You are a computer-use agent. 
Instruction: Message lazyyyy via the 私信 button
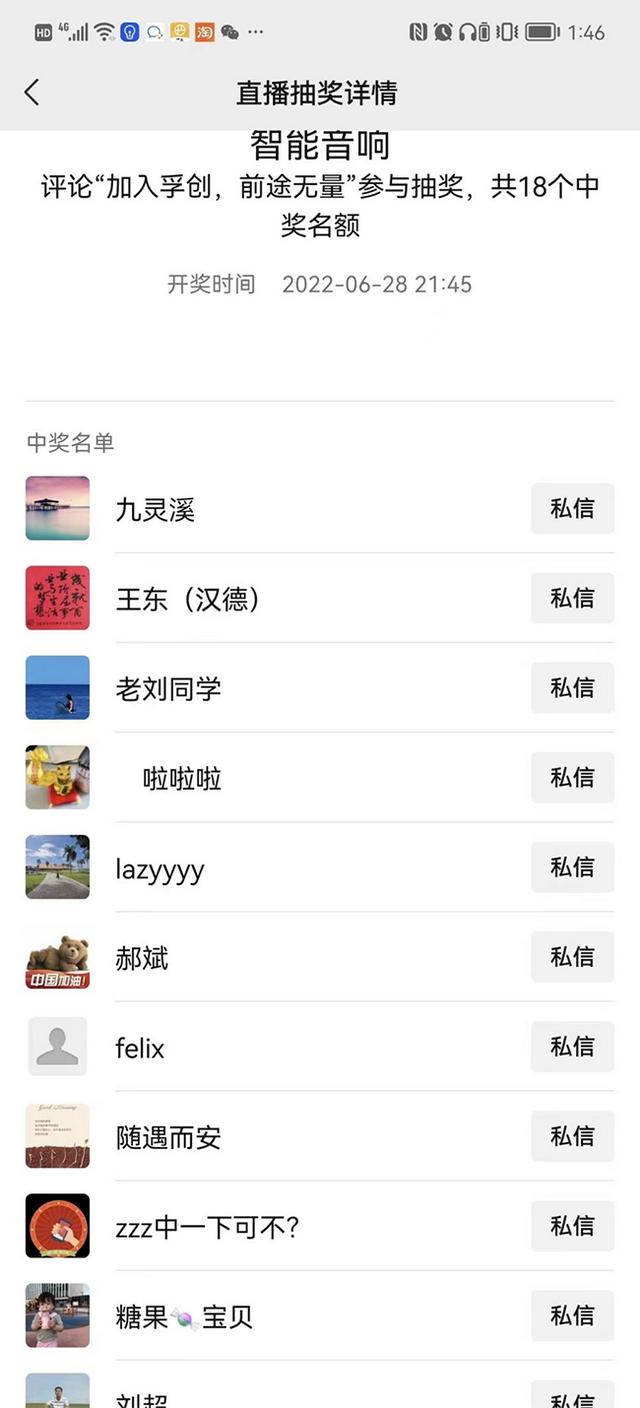[x=572, y=867]
